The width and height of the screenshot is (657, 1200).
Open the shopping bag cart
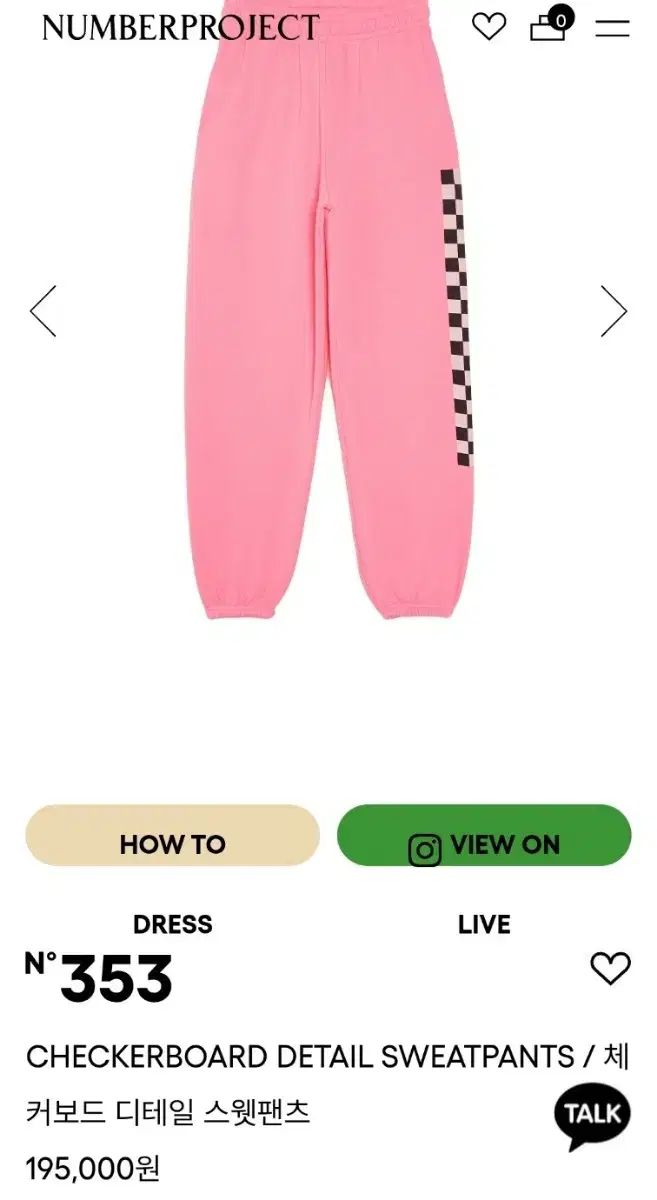(x=549, y=25)
